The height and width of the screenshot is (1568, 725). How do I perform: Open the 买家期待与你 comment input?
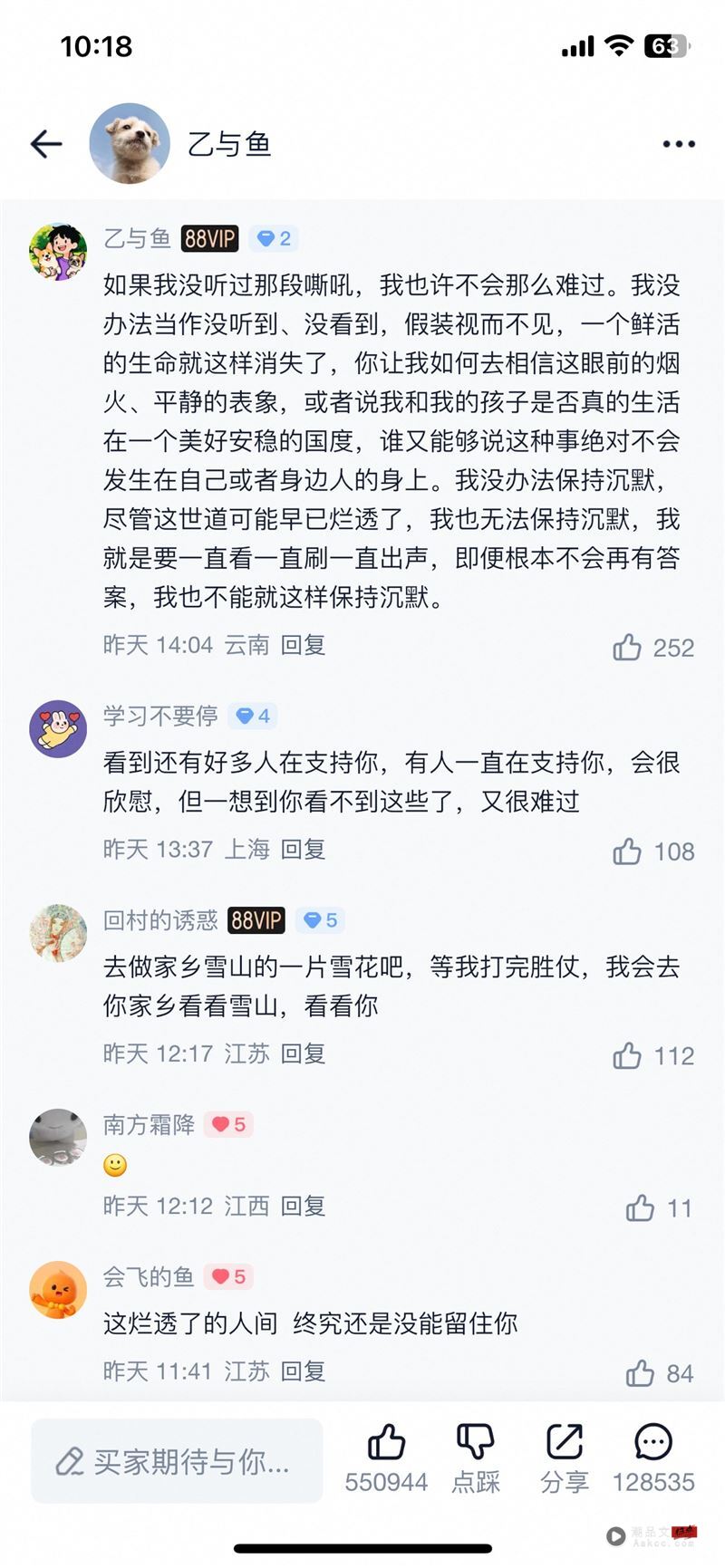pyautogui.click(x=177, y=1461)
